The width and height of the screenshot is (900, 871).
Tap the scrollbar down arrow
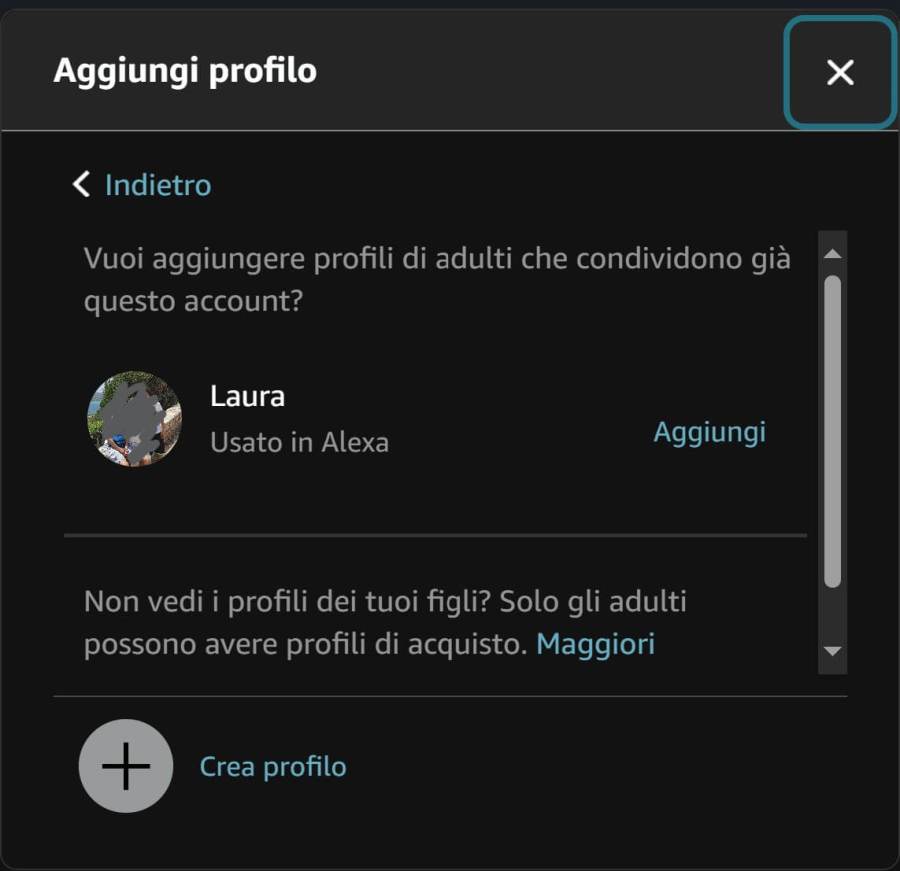pyautogui.click(x=832, y=651)
